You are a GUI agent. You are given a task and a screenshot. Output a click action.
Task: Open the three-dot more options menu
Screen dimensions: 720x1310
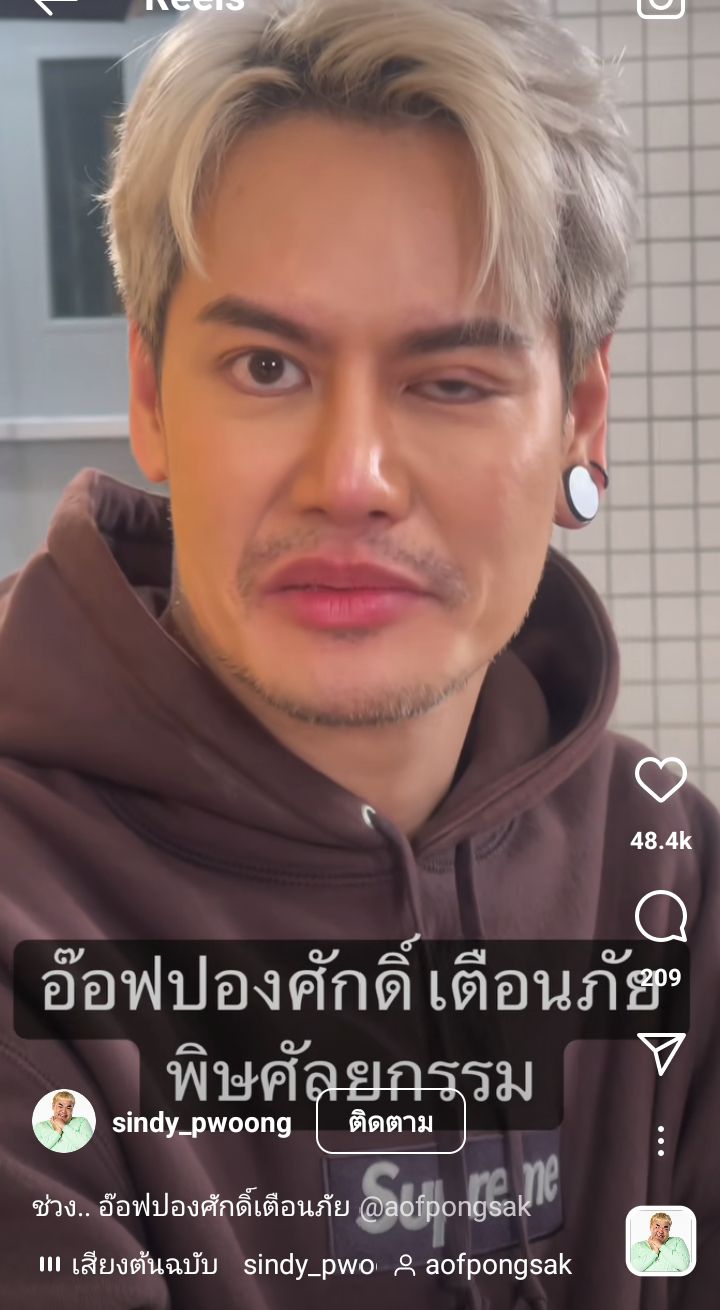click(660, 1141)
